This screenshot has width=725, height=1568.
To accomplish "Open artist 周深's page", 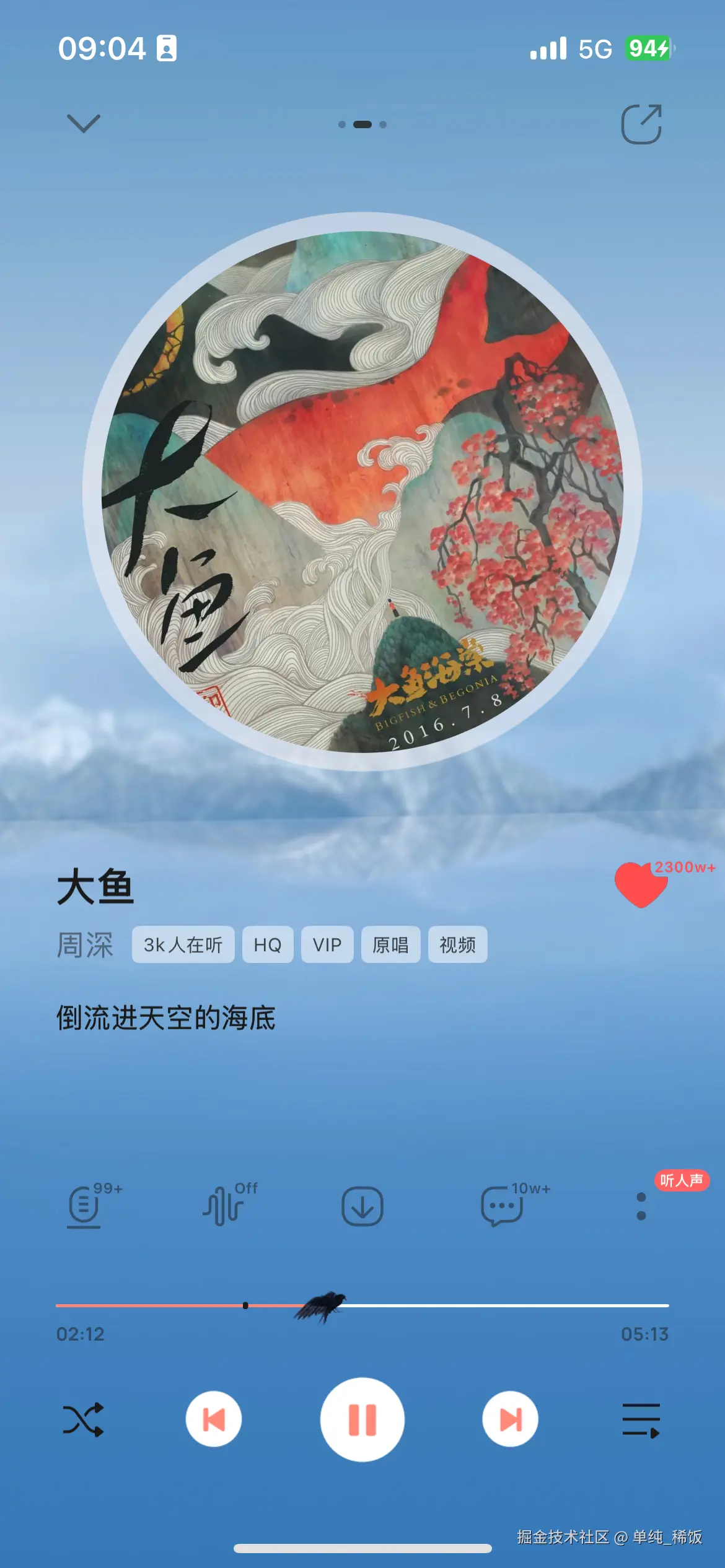I will (85, 945).
